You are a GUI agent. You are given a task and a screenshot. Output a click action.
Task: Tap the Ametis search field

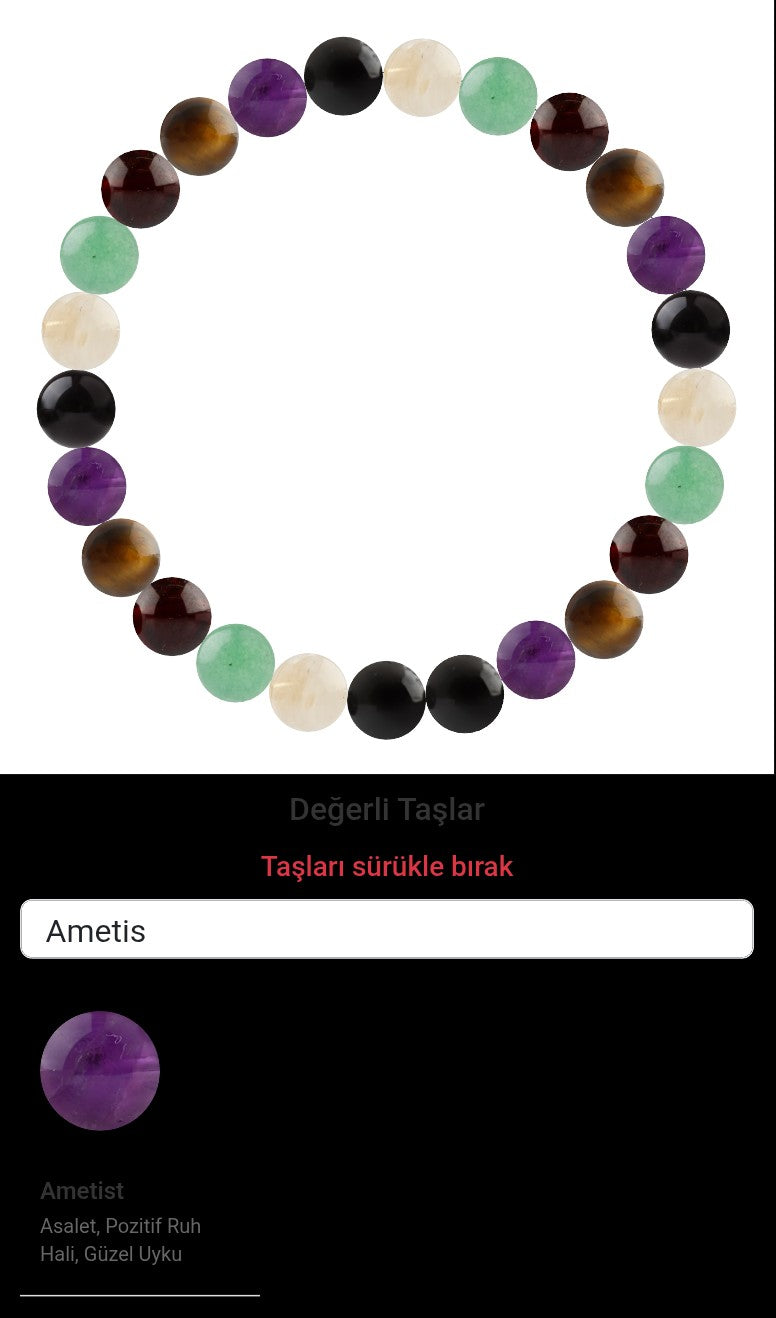pos(387,929)
